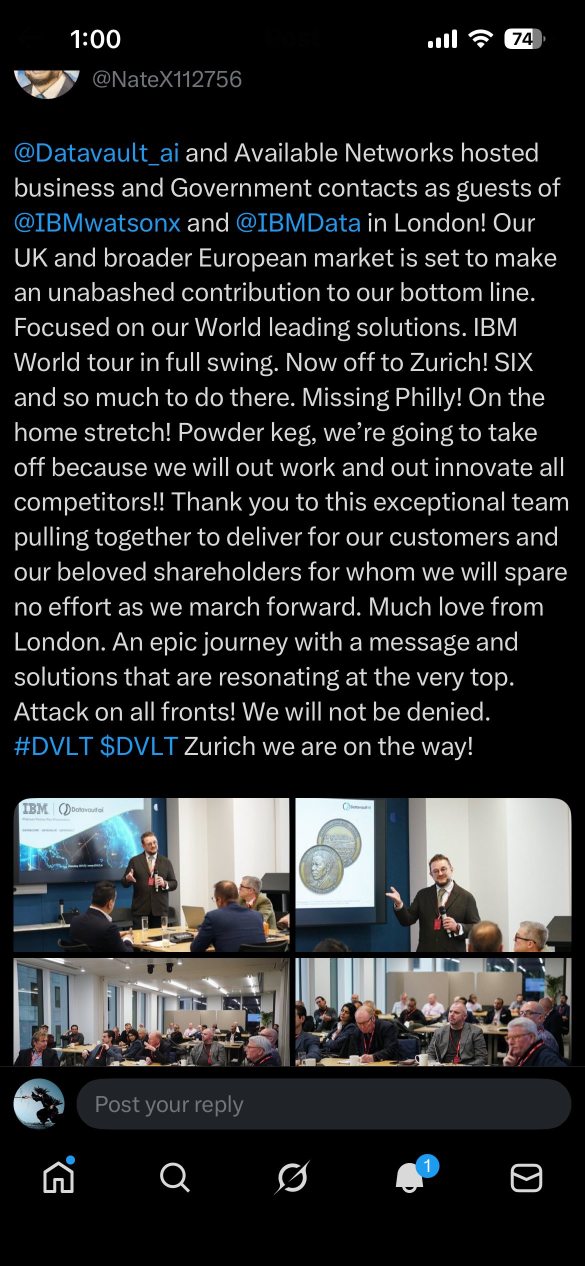Open the Messages envelope tab
Screen dimensions: 585x1266
[526, 1178]
